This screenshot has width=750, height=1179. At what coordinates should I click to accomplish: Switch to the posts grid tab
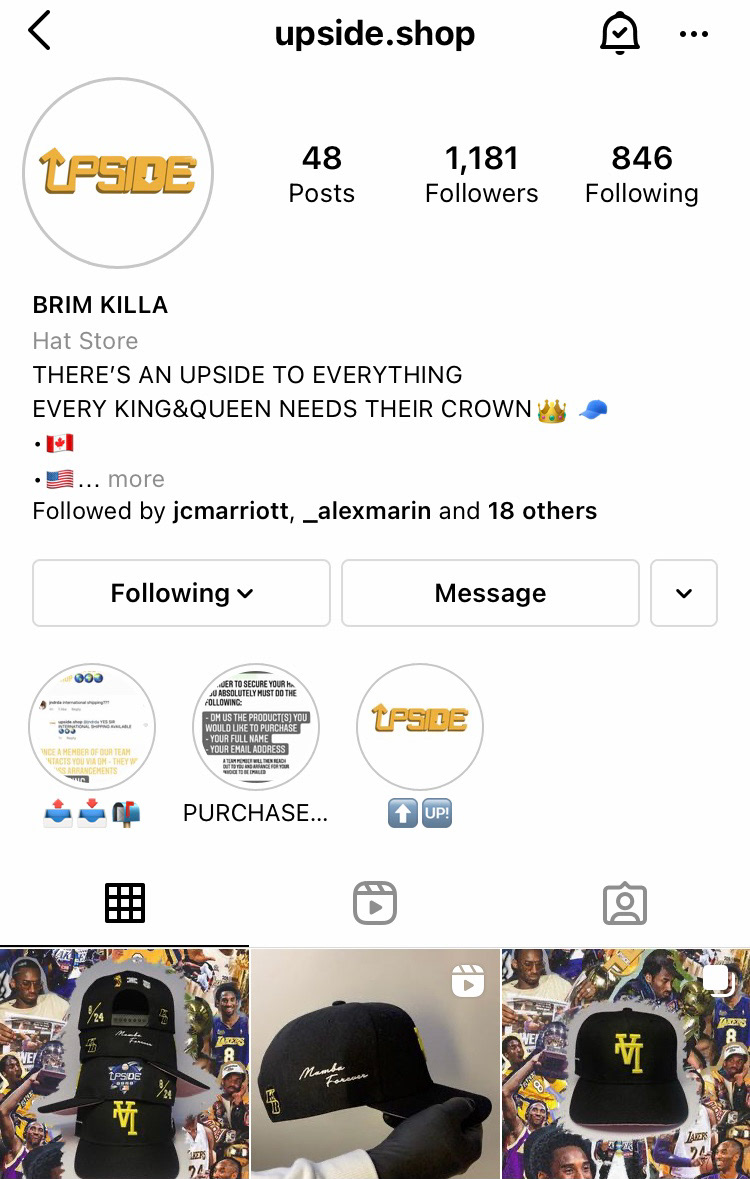tap(125, 903)
